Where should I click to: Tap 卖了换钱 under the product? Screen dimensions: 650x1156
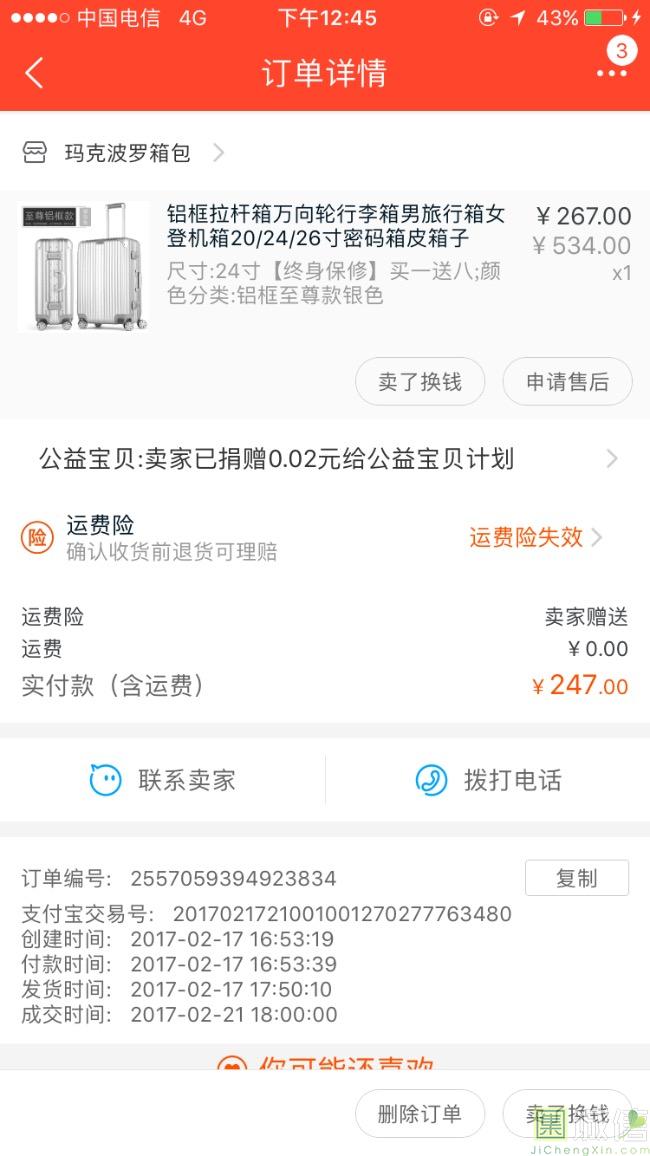click(x=420, y=382)
